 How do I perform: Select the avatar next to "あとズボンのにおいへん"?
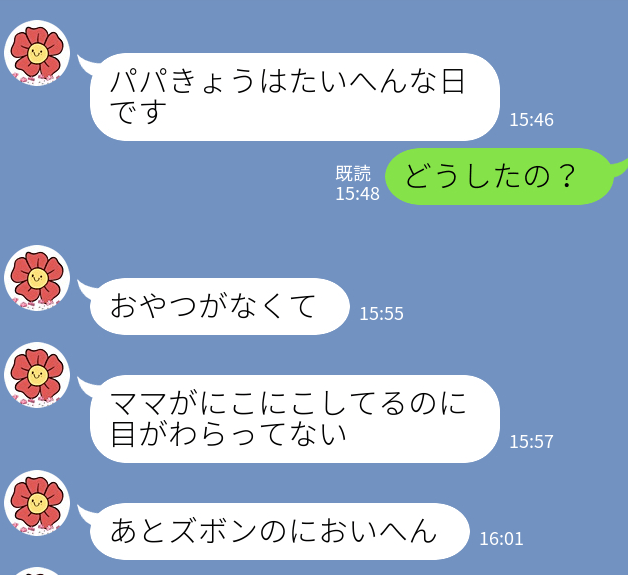37,503
